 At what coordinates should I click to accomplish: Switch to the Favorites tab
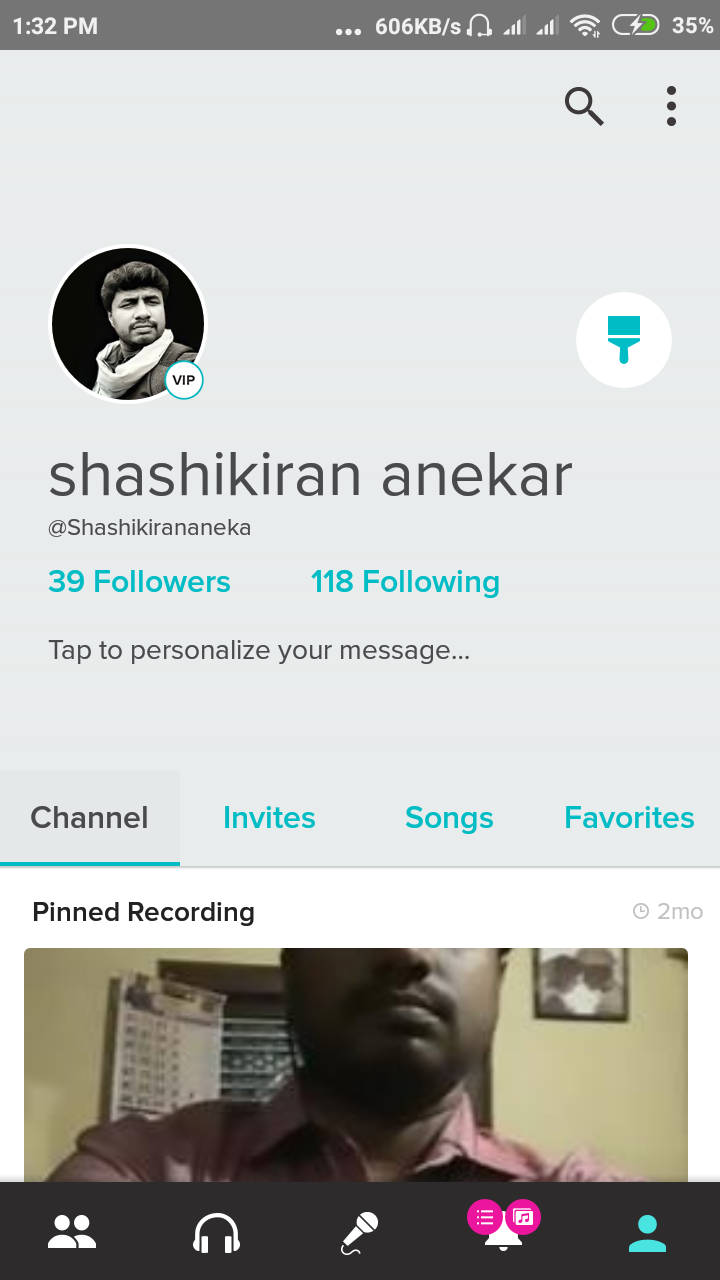pyautogui.click(x=629, y=818)
